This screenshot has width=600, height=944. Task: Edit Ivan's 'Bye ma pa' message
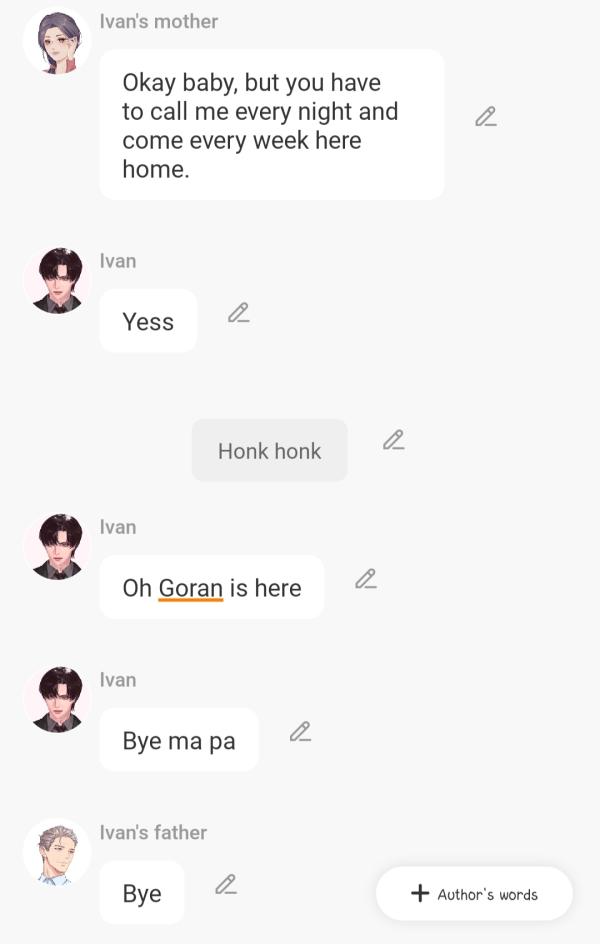pos(300,732)
